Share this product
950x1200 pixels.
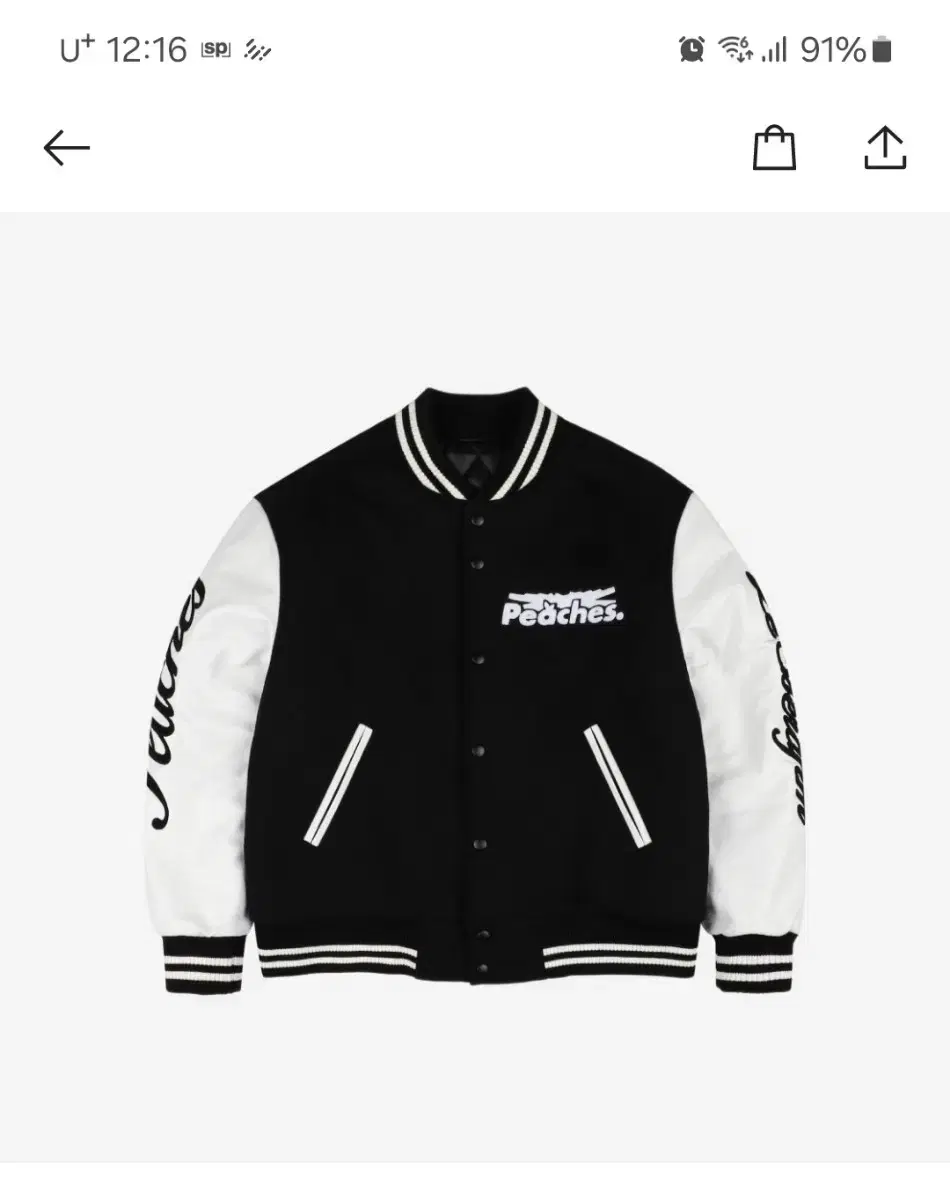point(885,149)
